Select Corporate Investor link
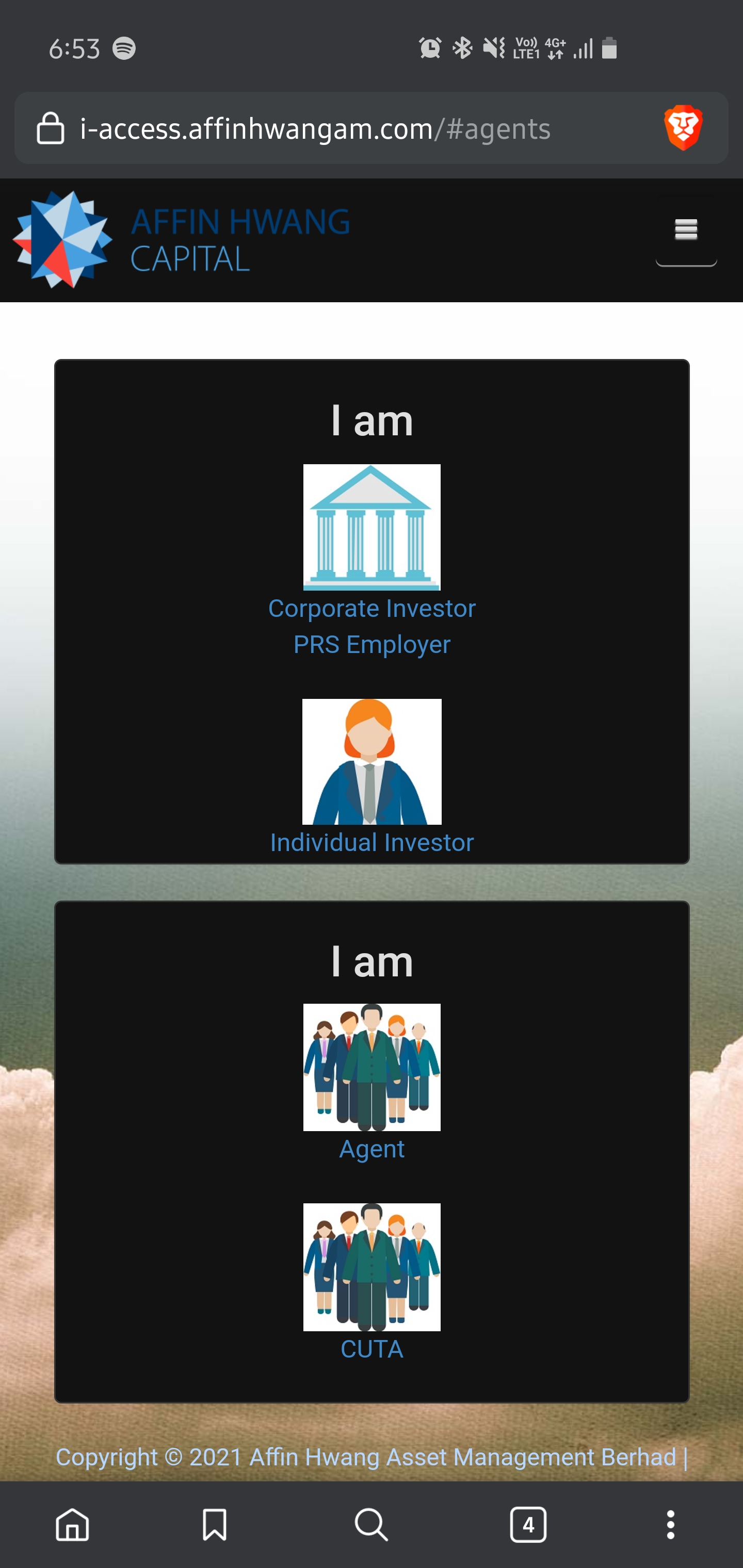 pyautogui.click(x=372, y=608)
